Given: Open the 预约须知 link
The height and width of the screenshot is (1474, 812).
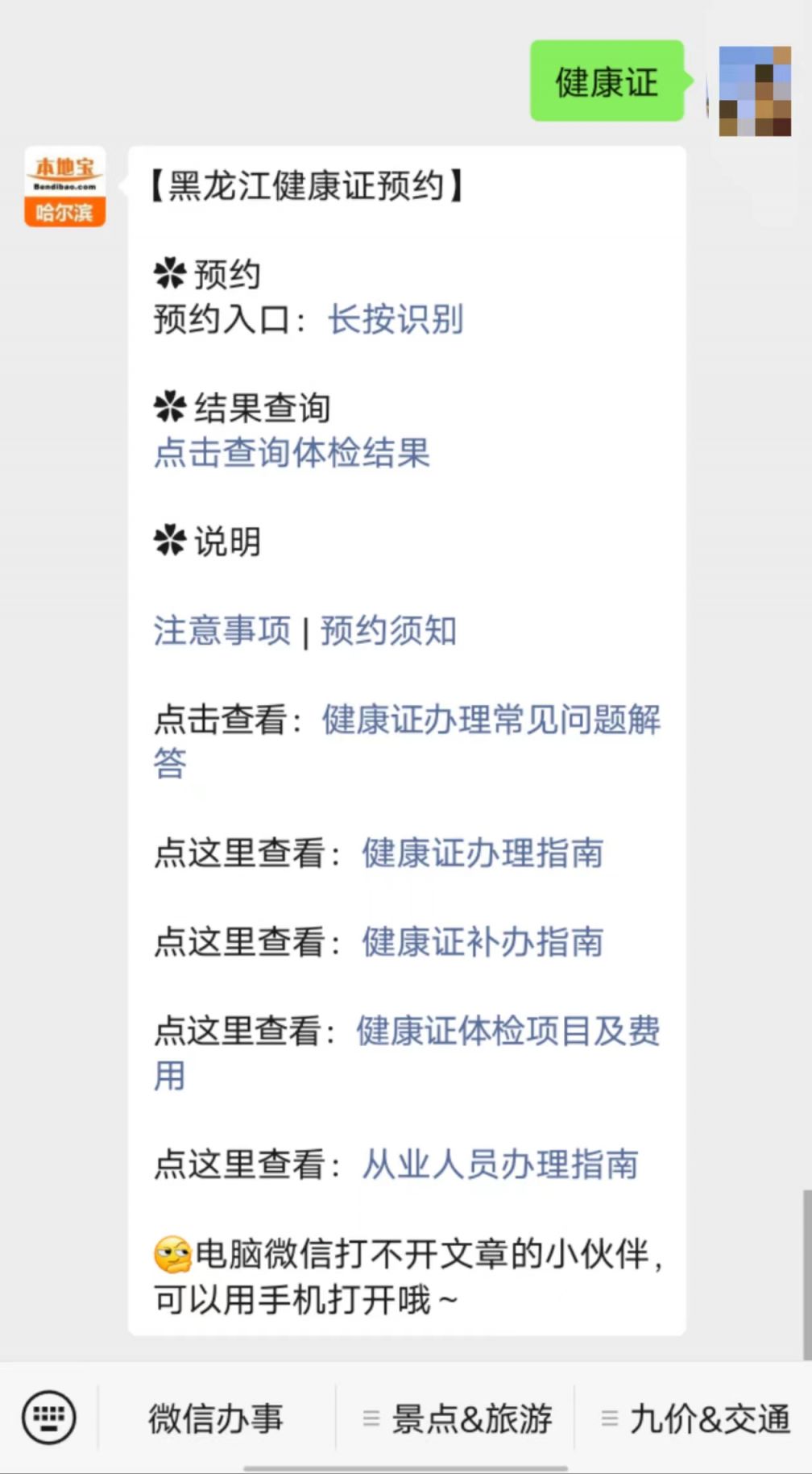Looking at the screenshot, I should [x=389, y=631].
